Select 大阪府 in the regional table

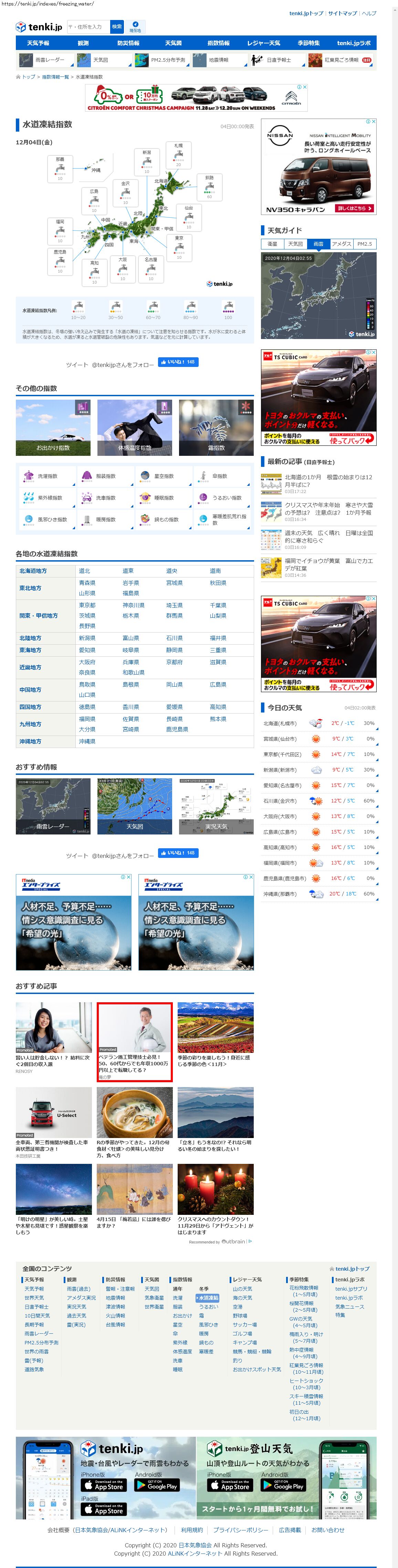(x=87, y=662)
